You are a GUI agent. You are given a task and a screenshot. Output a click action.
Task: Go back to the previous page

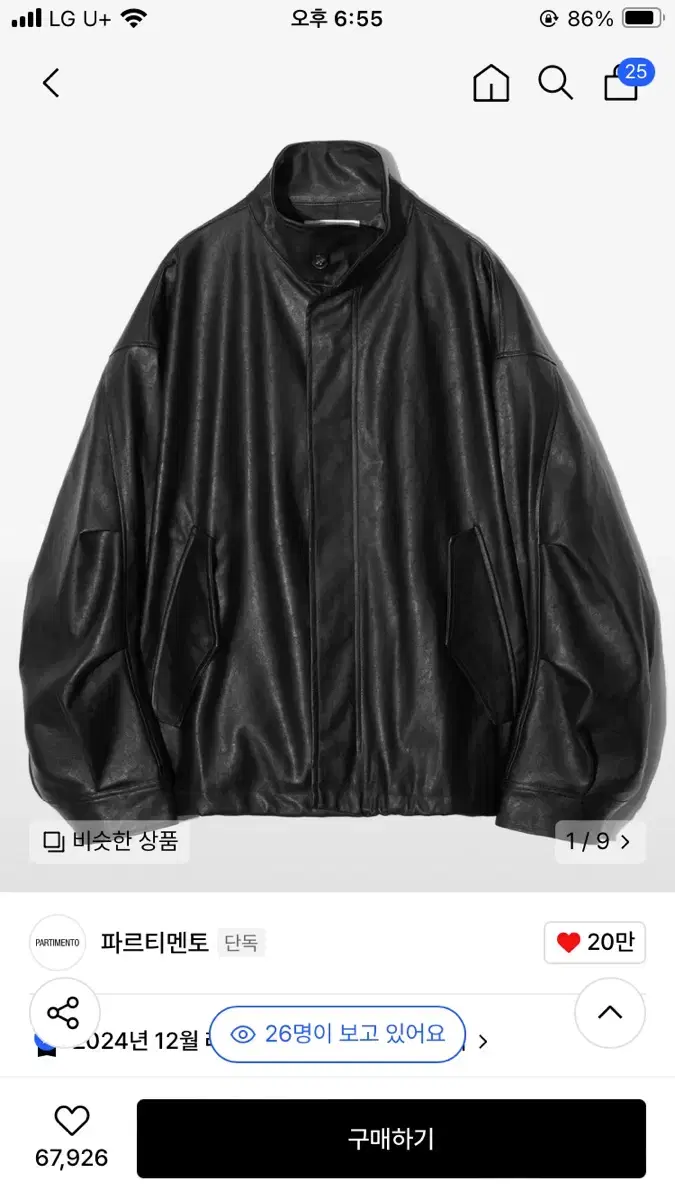(x=52, y=83)
